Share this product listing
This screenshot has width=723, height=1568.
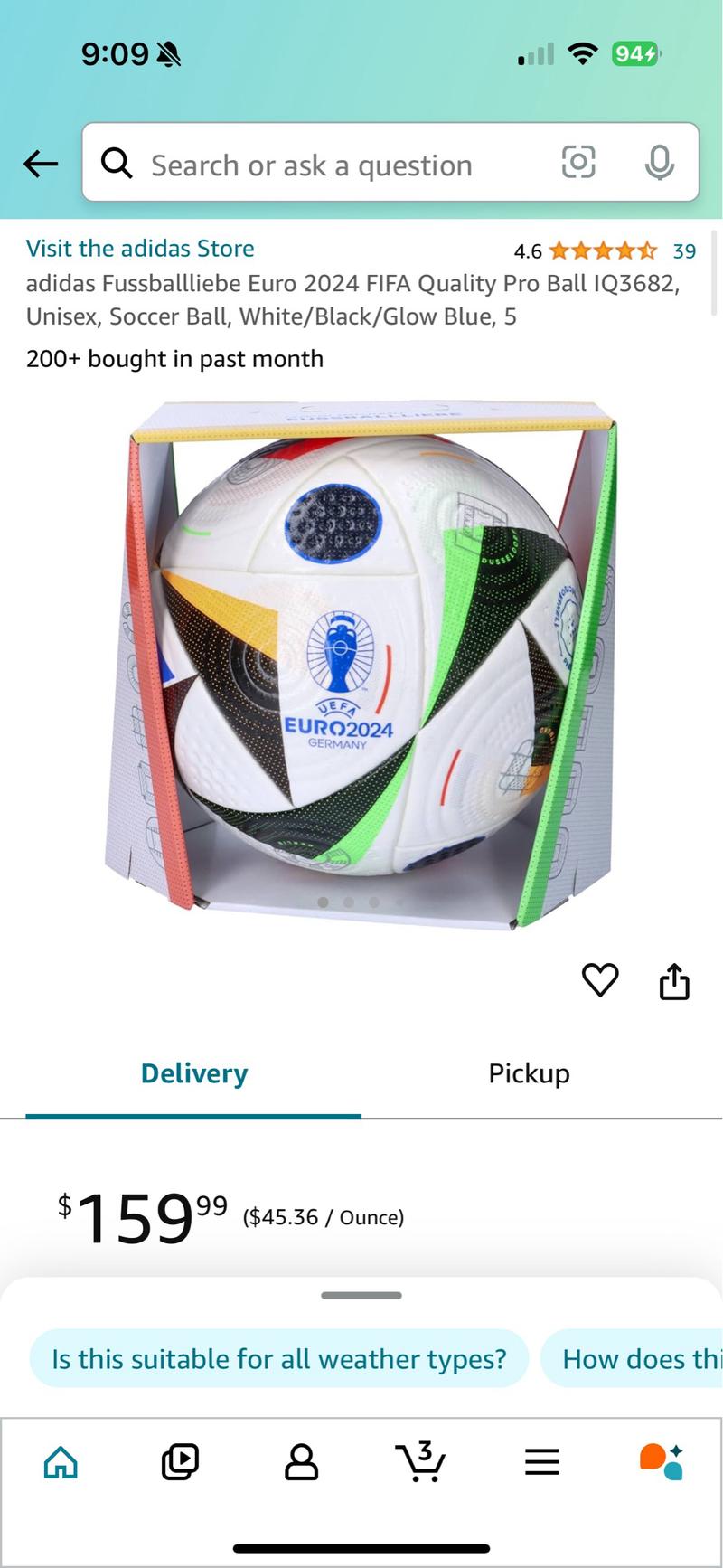[674, 981]
